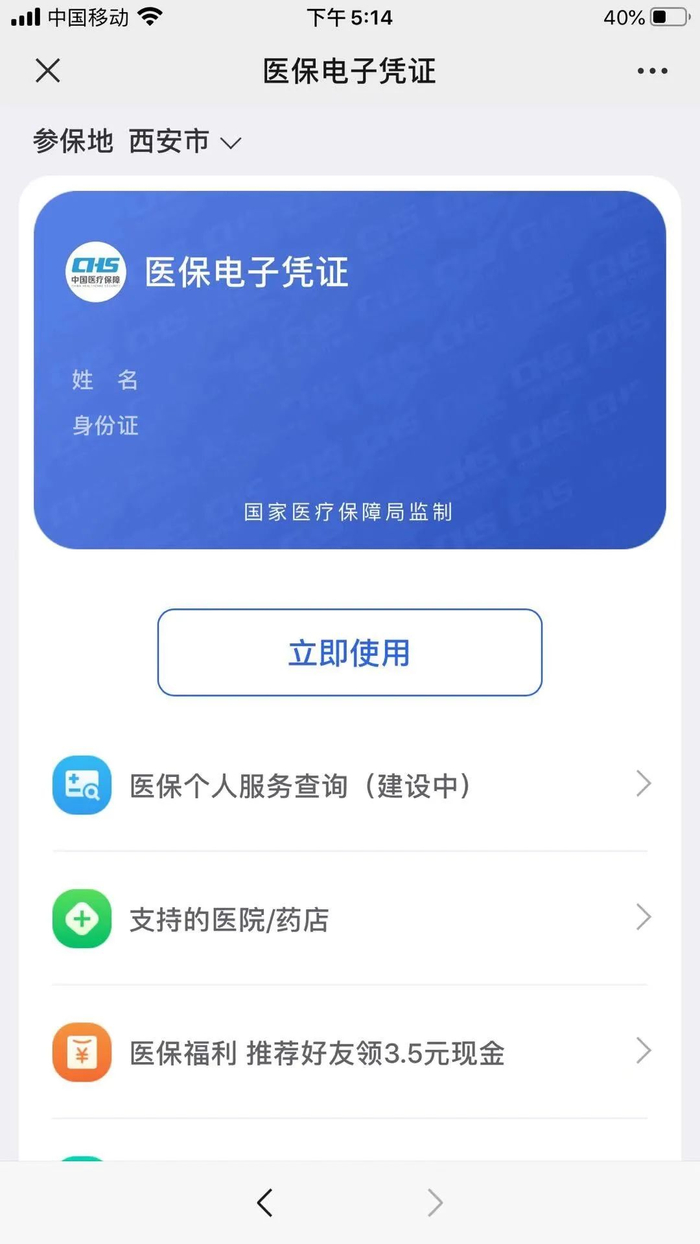Tap the 立即使用 button
700x1244 pixels.
point(349,652)
